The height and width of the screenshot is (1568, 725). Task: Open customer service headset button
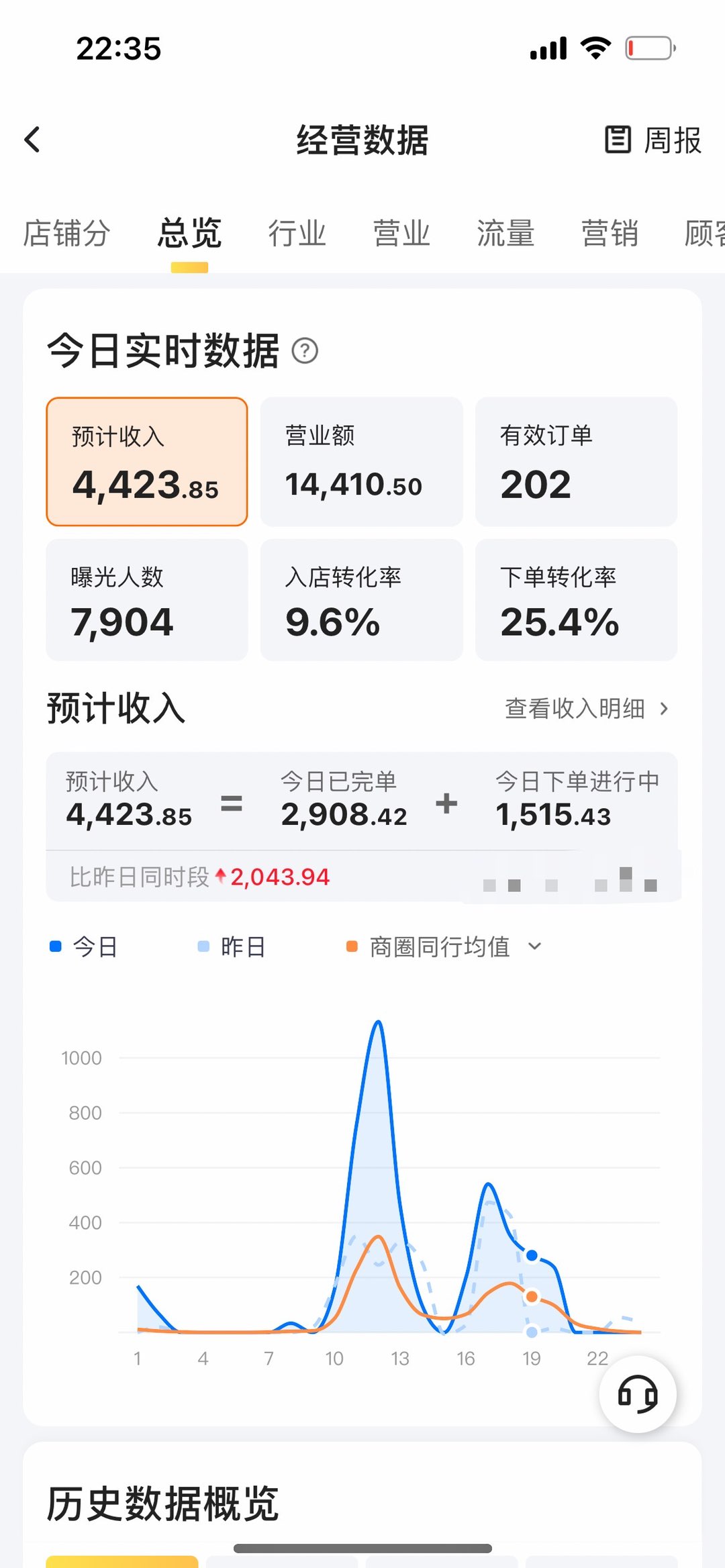coord(637,1393)
